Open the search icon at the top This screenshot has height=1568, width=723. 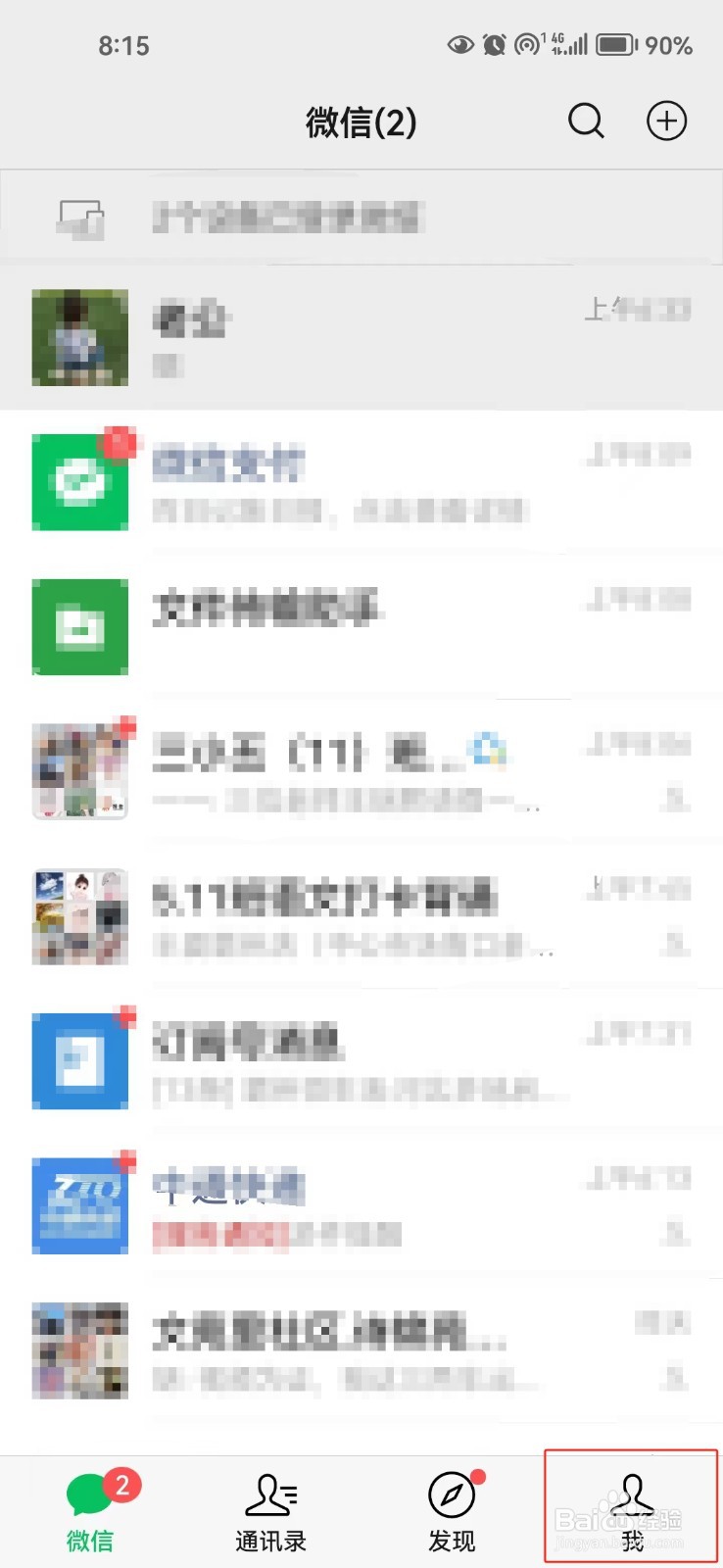(x=586, y=122)
